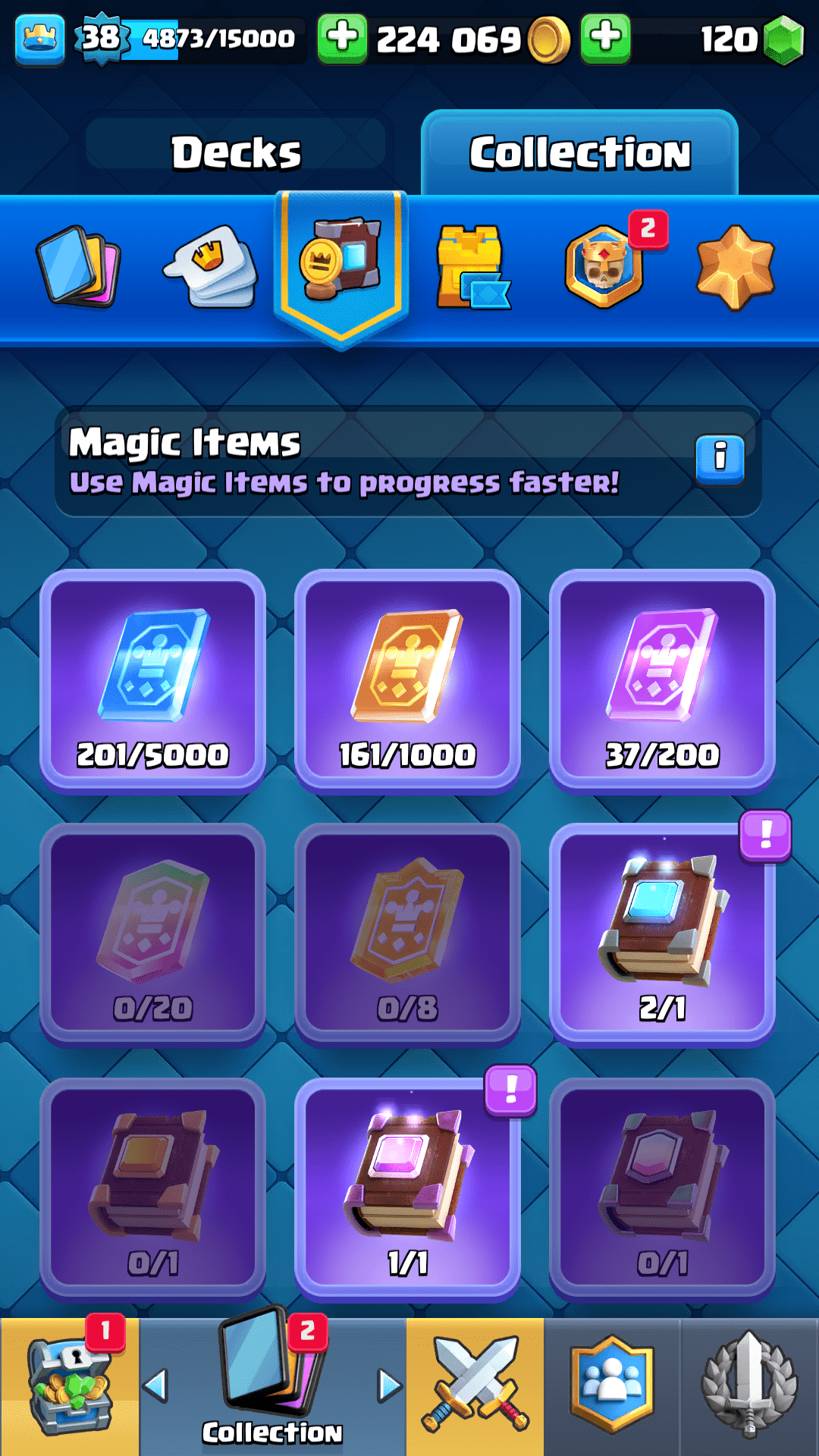Screen dimensions: 819x1456
Task: Open the clan social tab
Action: 612,1386
